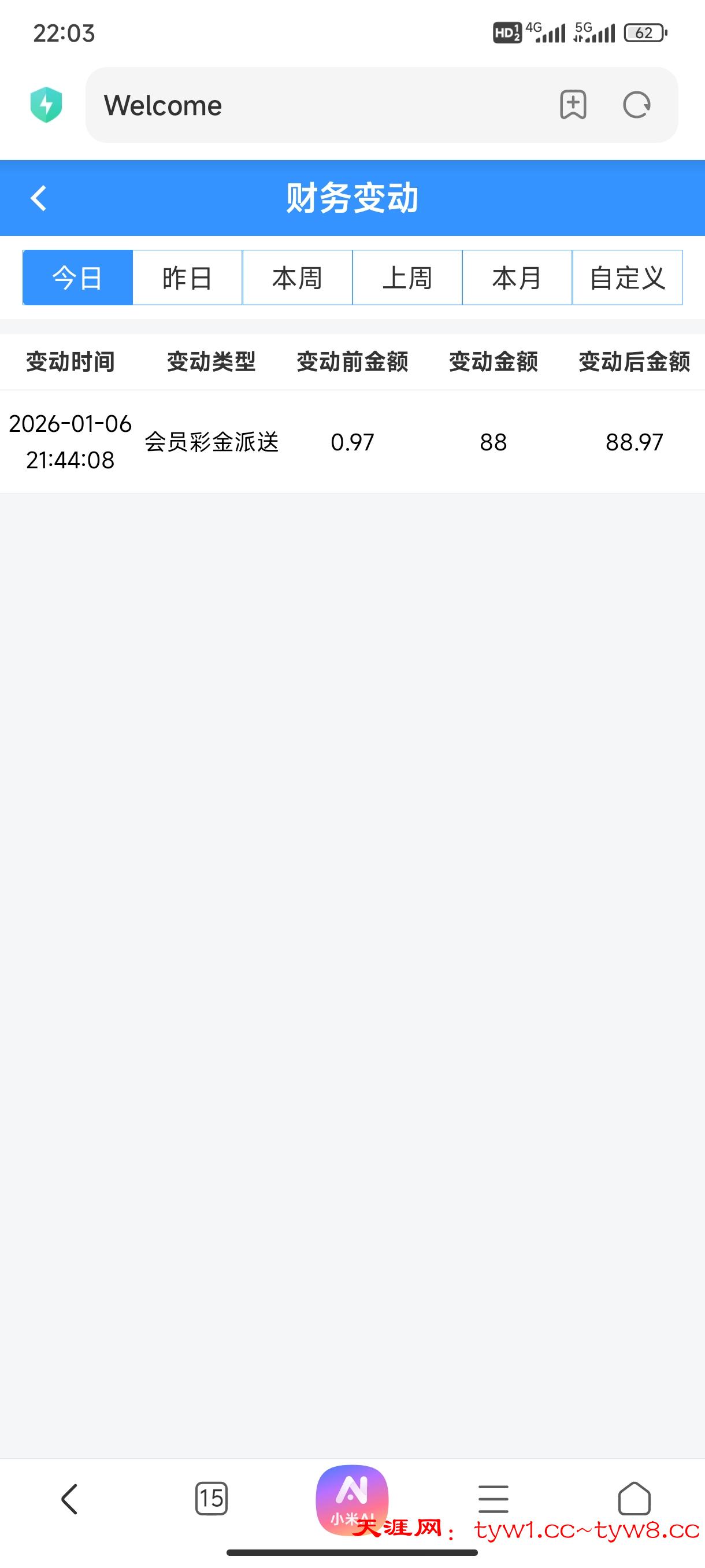Tap the battery indicator showing 62
The width and height of the screenshot is (705, 1568).
(645, 33)
